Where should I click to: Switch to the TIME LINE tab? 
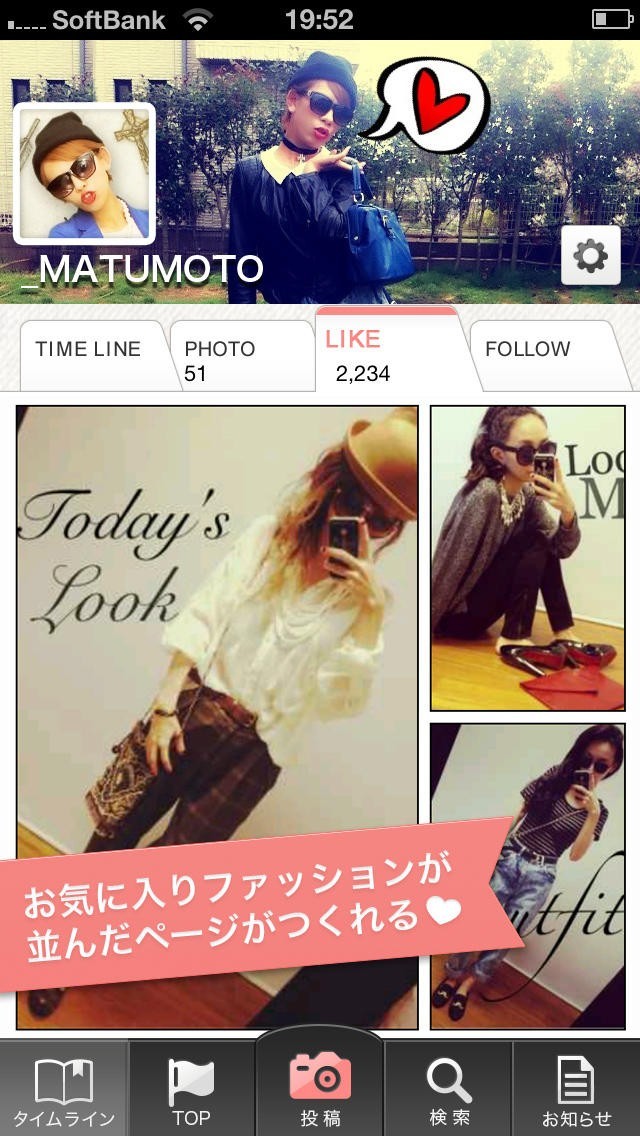[x=89, y=350]
